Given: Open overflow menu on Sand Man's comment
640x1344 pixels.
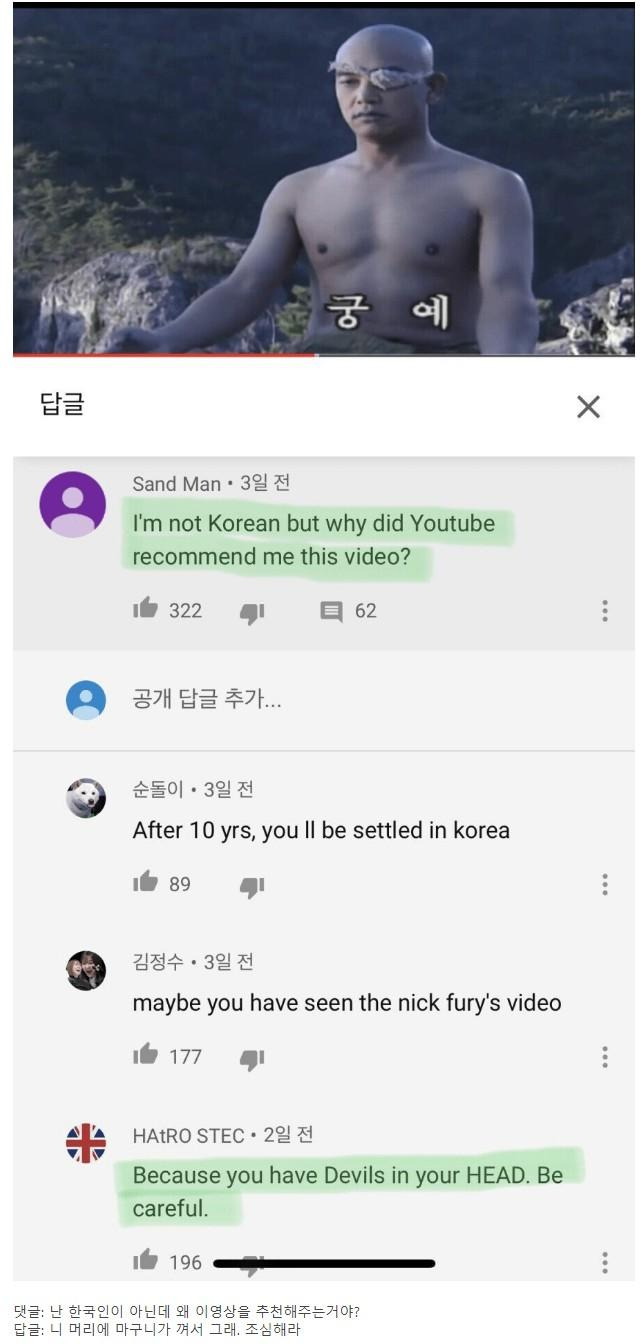Looking at the screenshot, I should [605, 611].
